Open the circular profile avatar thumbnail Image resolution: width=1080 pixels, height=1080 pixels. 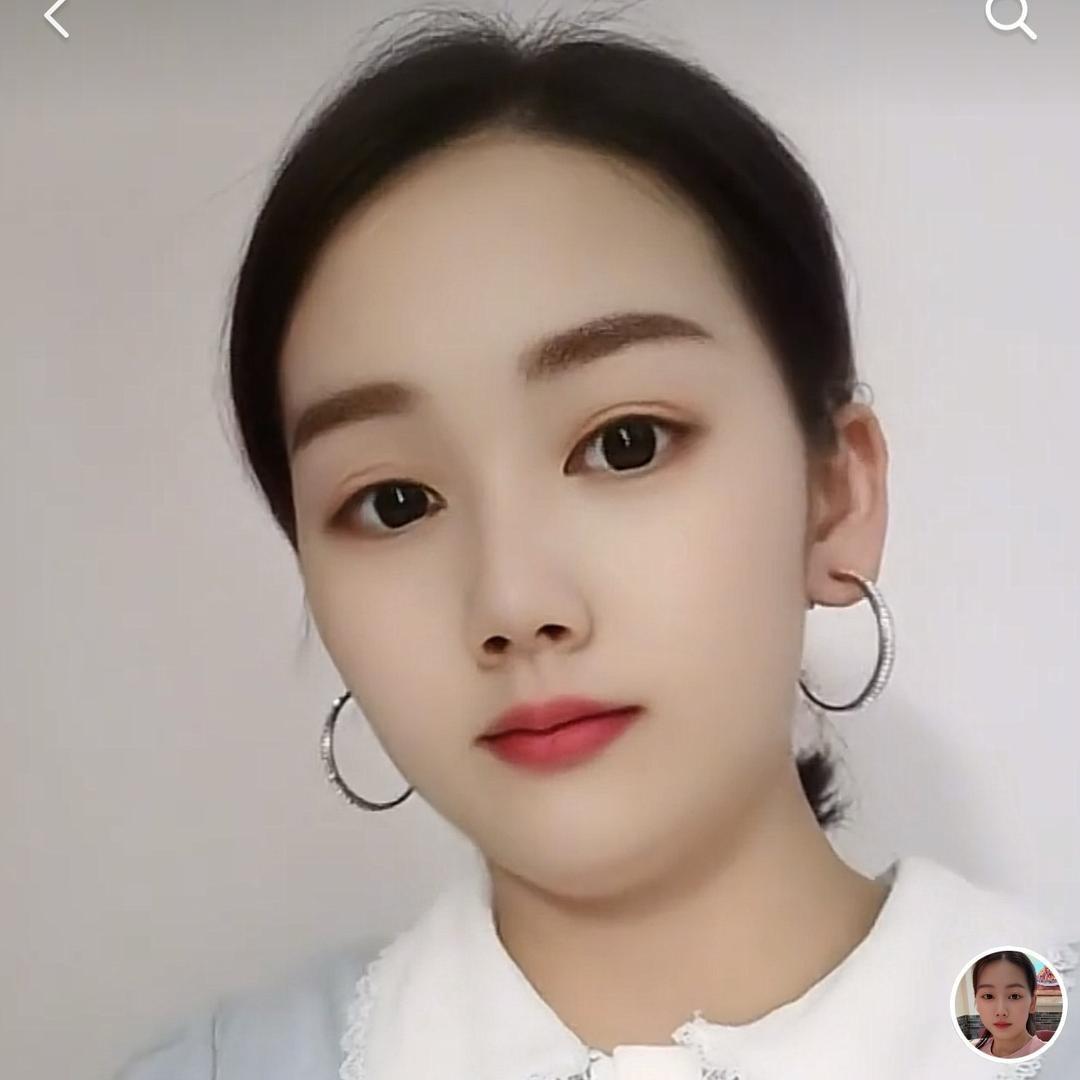click(x=1008, y=1004)
